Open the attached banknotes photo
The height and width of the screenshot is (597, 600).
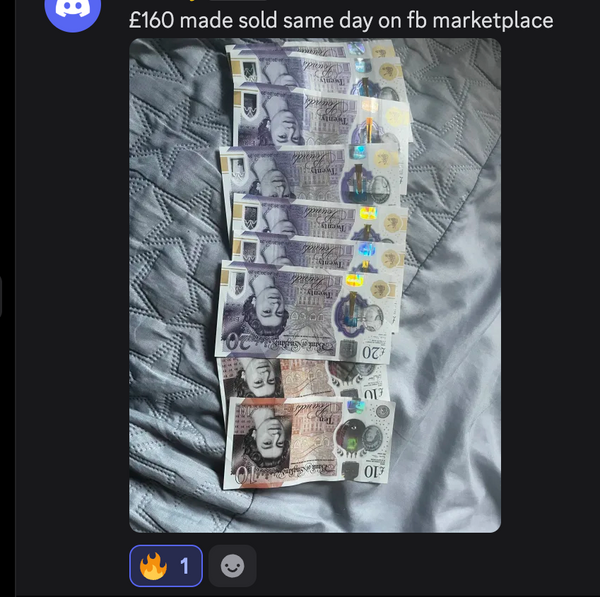tap(315, 285)
